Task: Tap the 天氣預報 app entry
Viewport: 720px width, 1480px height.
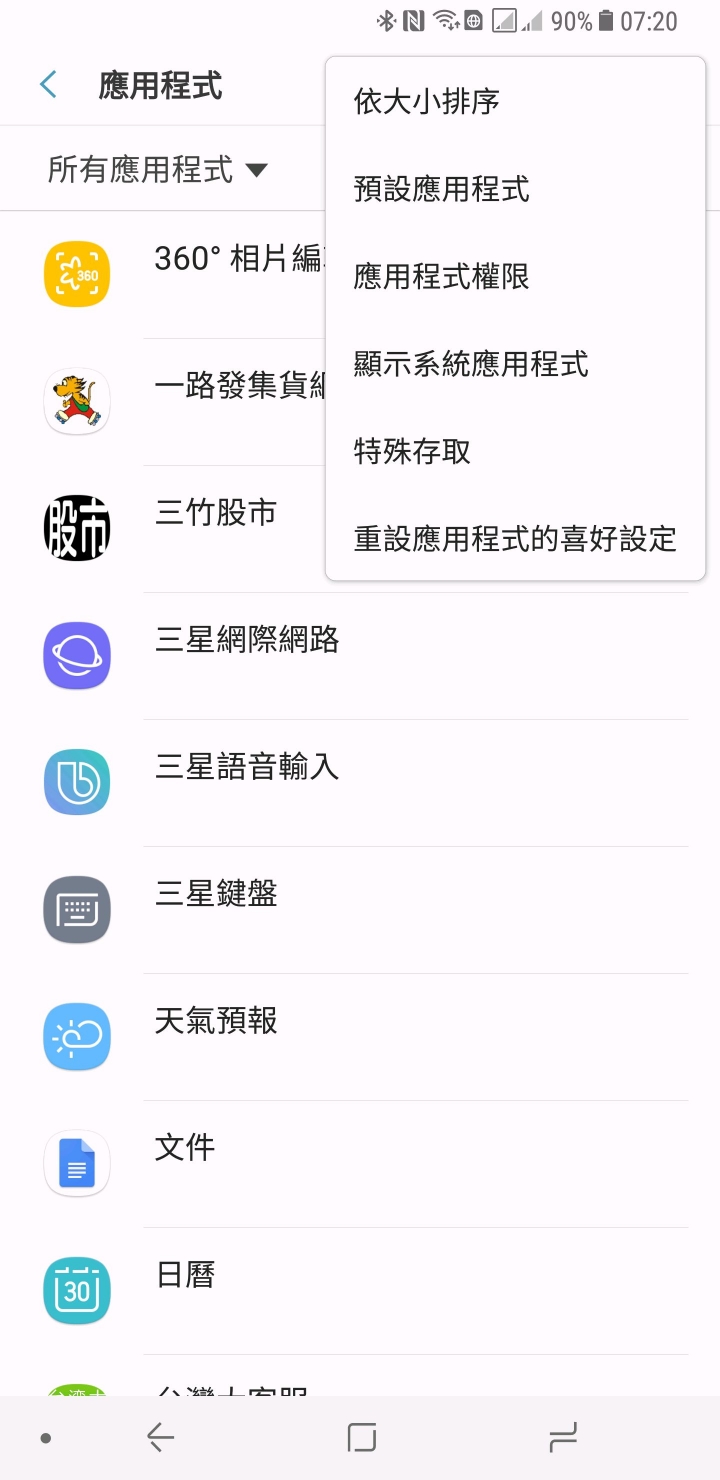Action: click(x=216, y=1021)
